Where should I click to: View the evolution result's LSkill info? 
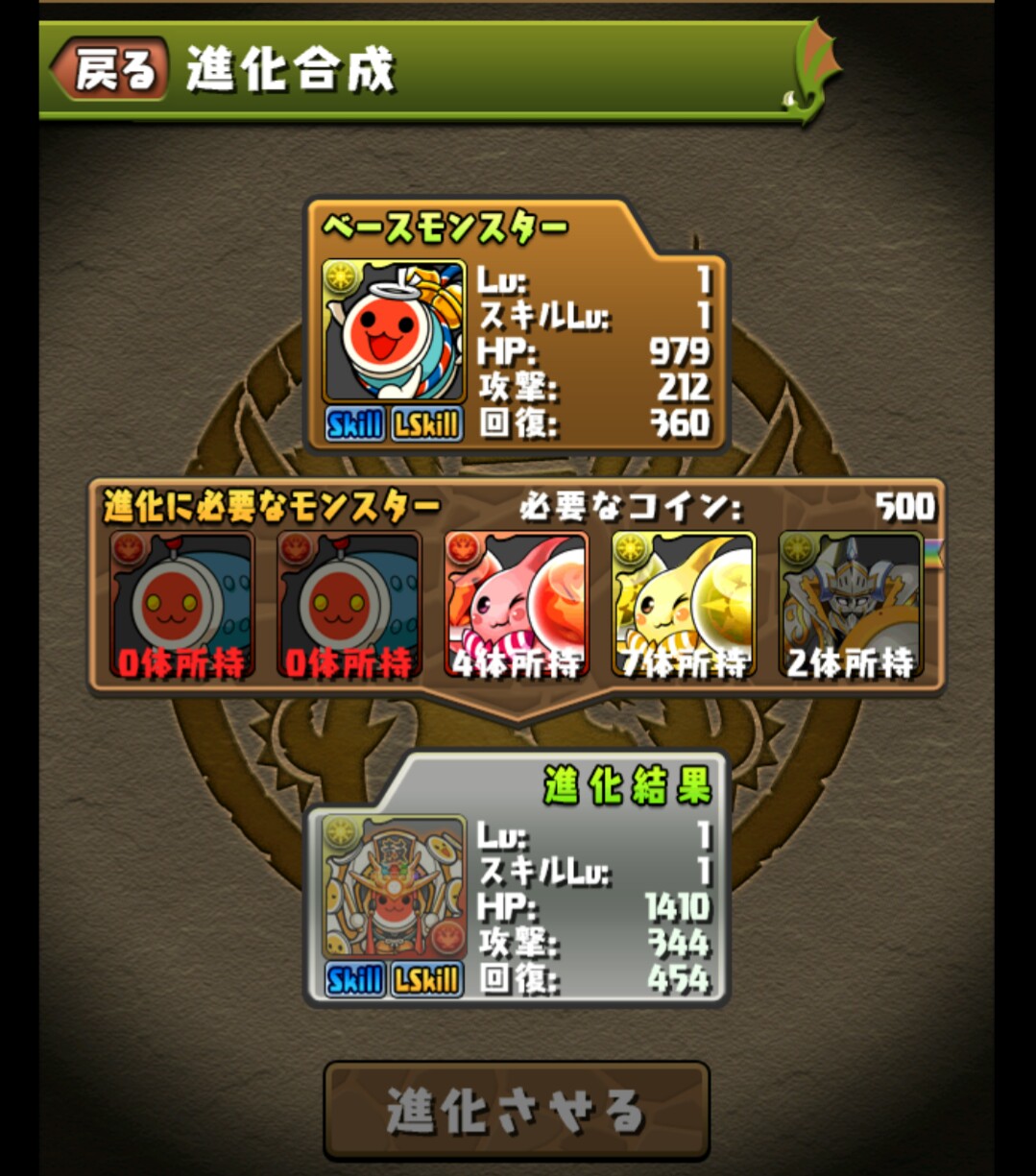(x=427, y=979)
